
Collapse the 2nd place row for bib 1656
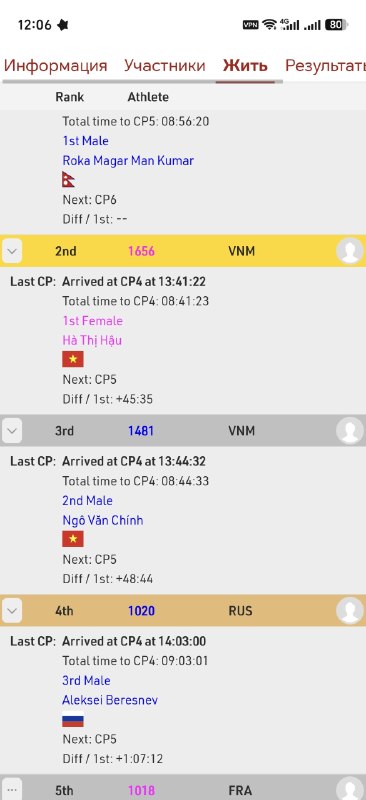12,251
